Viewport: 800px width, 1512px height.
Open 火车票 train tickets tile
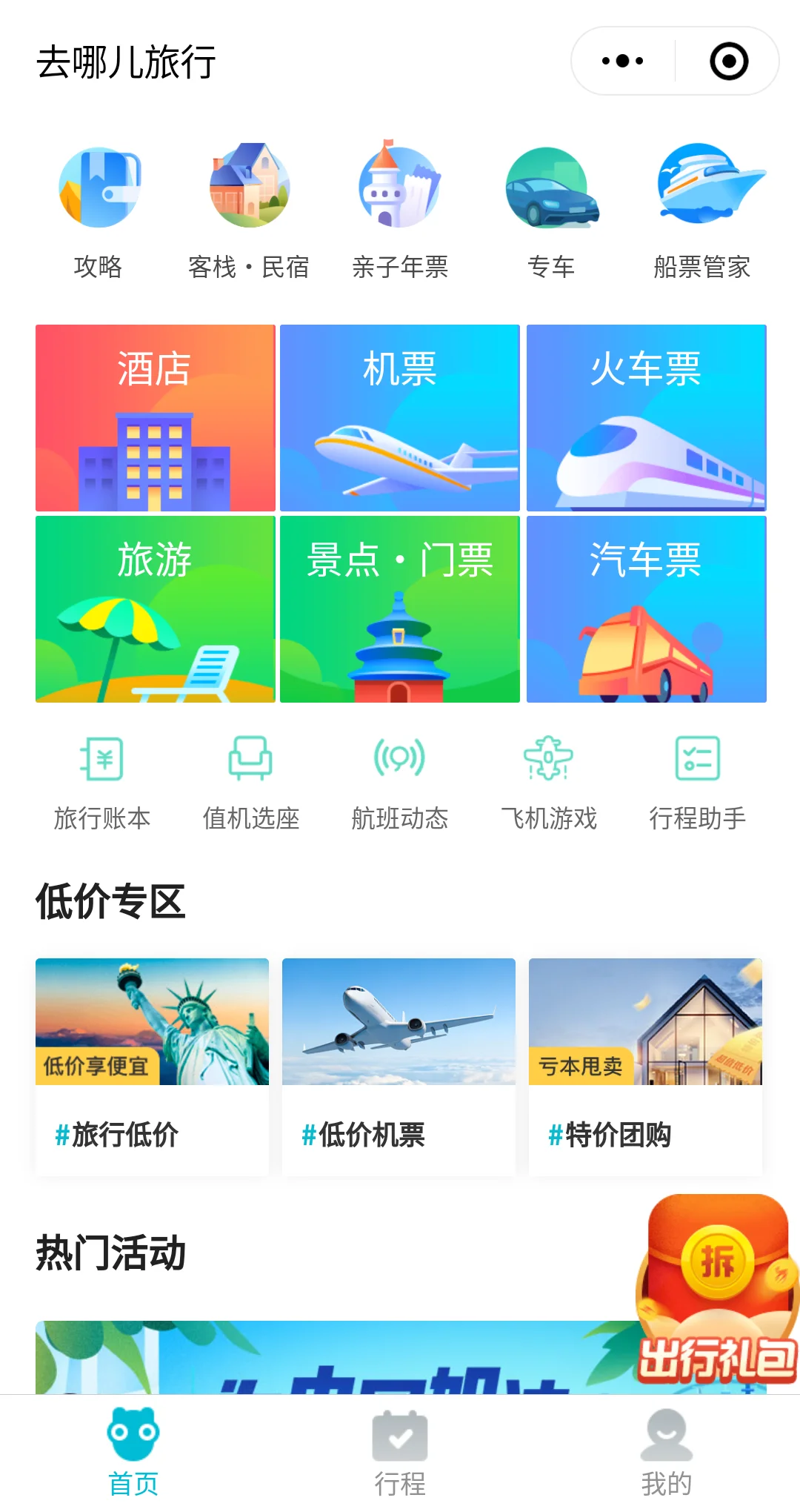[x=646, y=418]
